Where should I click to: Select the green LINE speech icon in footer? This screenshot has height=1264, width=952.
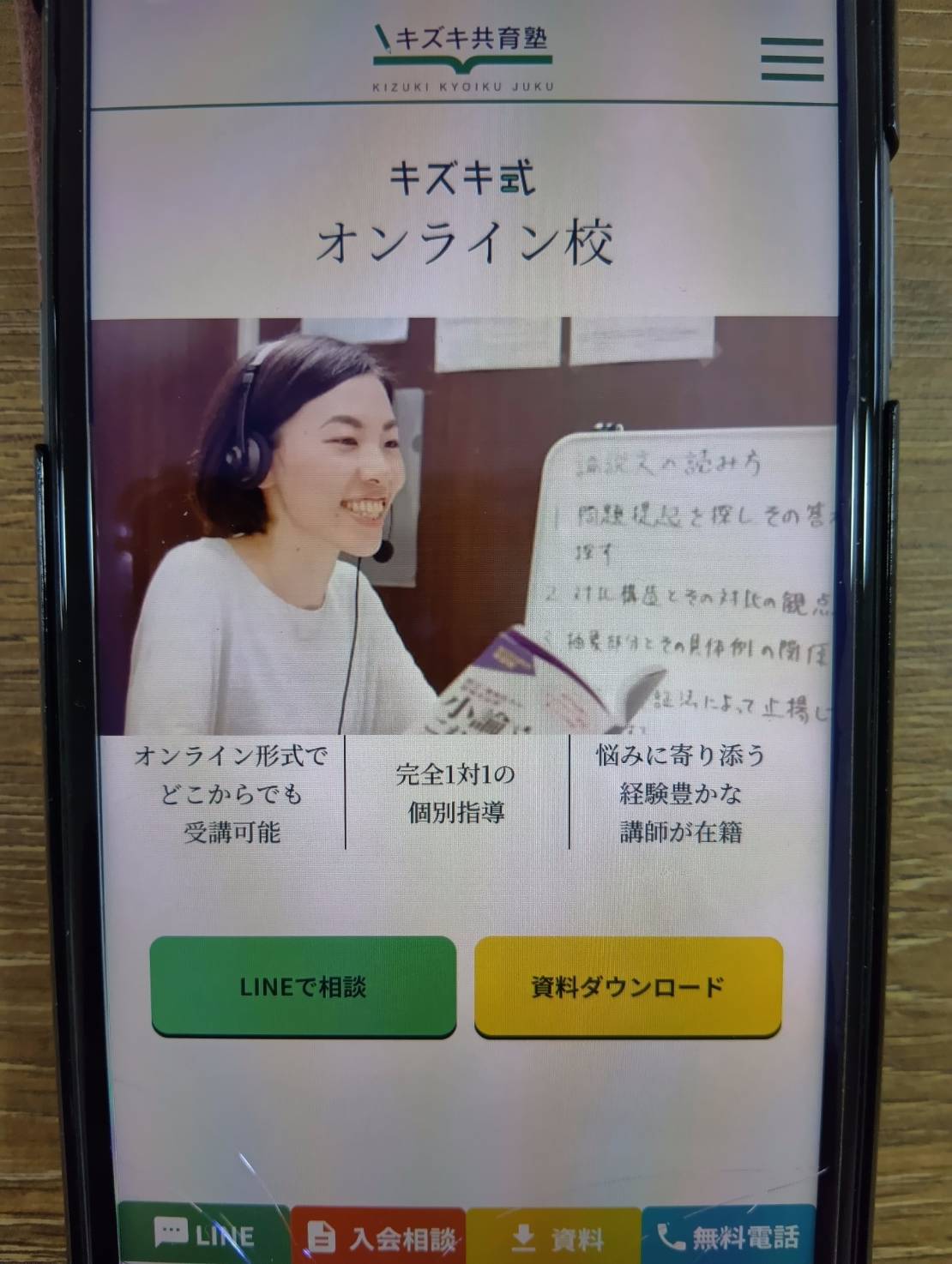168,1235
